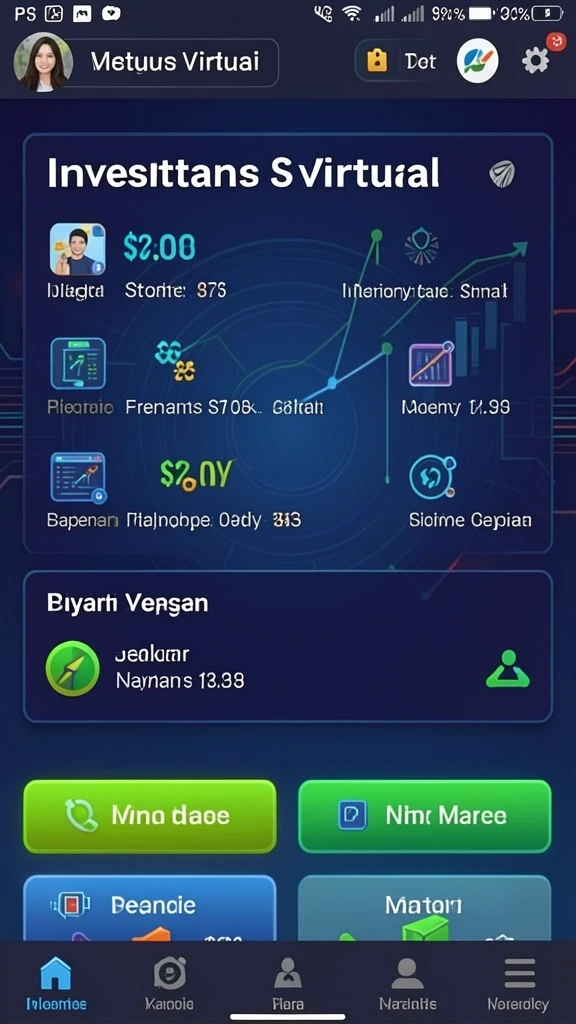Tap the profile avatar photo
576x1024 pixels.
click(43, 61)
